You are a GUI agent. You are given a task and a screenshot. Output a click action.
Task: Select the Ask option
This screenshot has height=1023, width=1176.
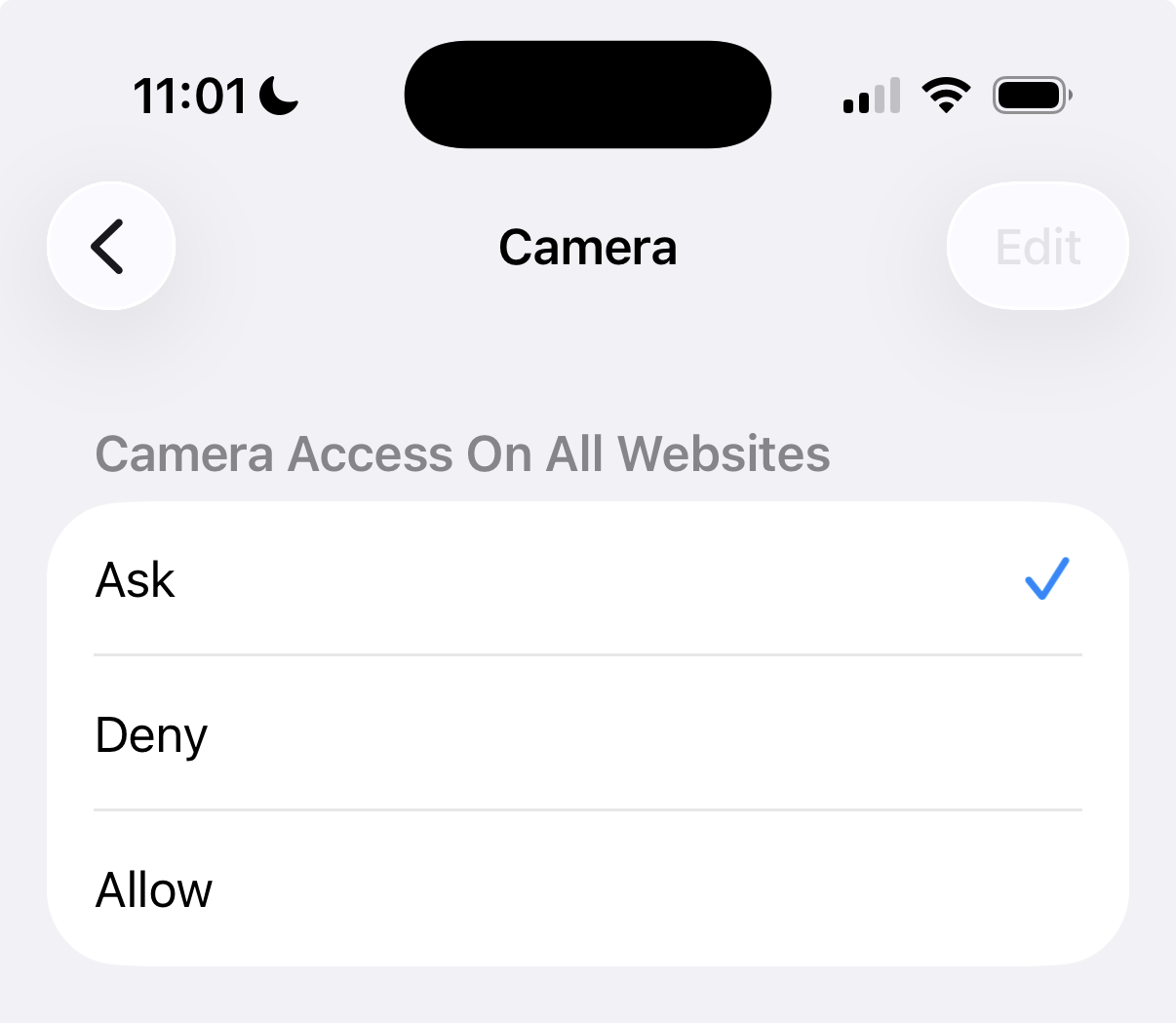(587, 579)
